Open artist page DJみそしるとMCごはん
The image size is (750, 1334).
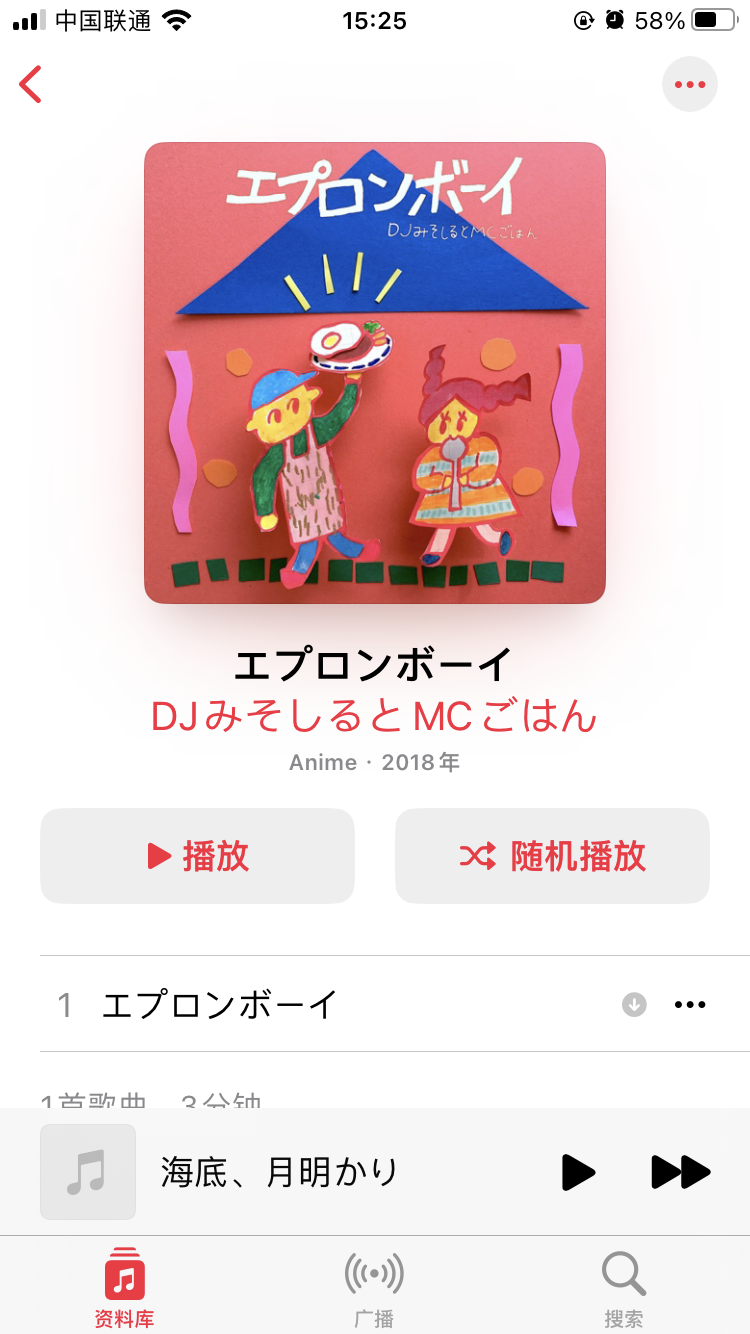(x=374, y=716)
